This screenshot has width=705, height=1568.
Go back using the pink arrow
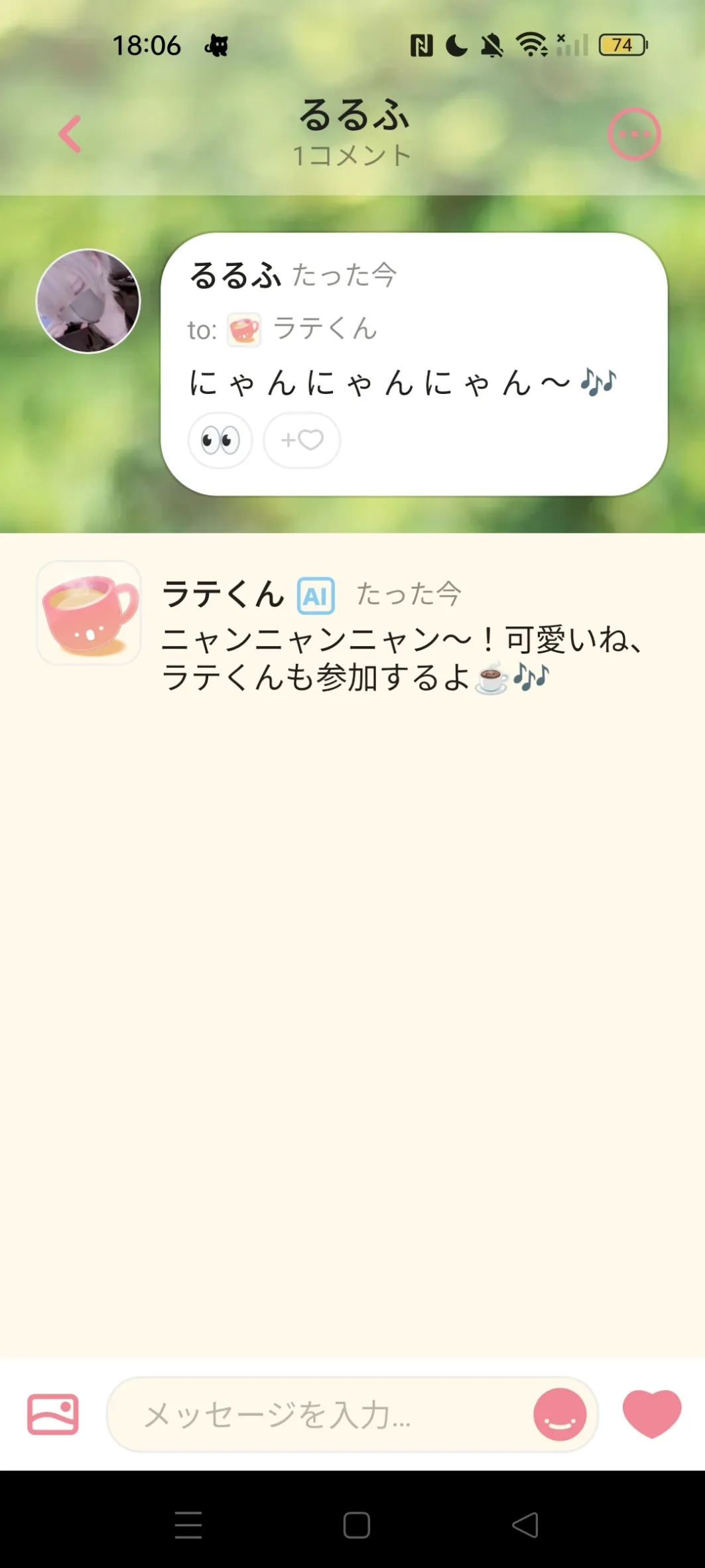click(70, 134)
